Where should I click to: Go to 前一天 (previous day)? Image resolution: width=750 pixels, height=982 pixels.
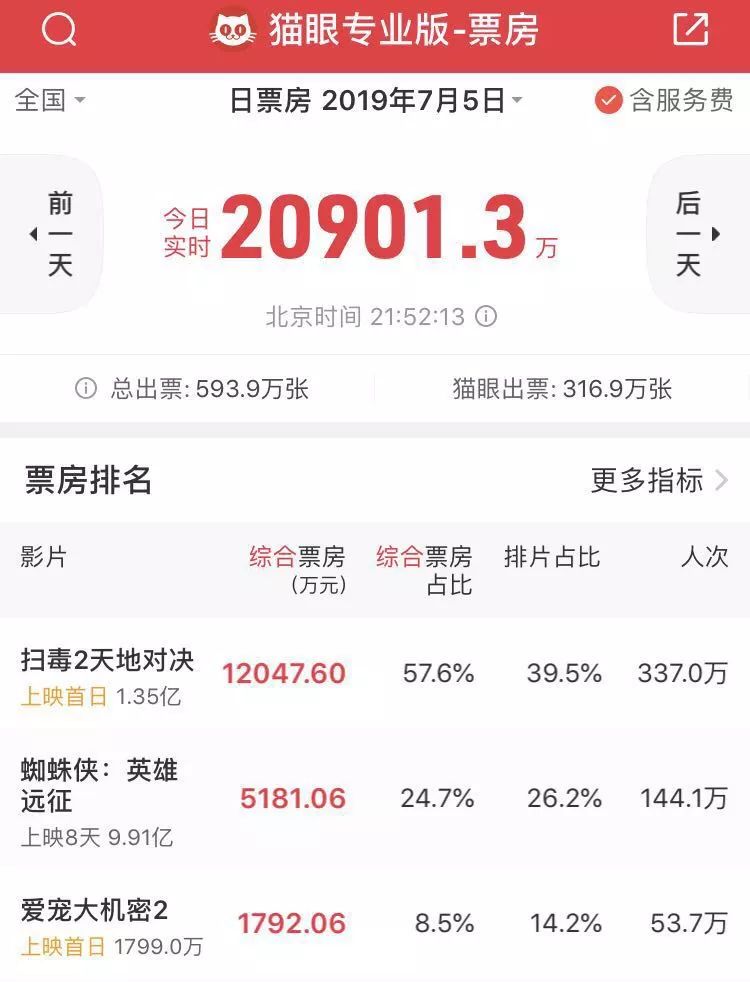pos(55,234)
